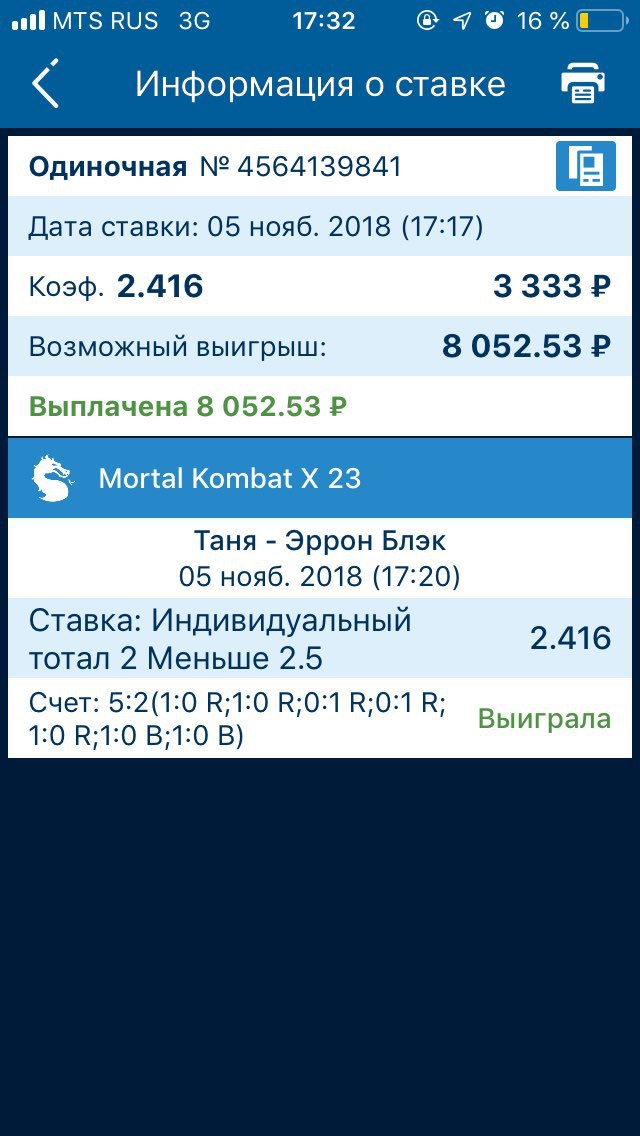Go back using the header arrow
Viewport: 640px width, 1136px height.
click(x=45, y=83)
